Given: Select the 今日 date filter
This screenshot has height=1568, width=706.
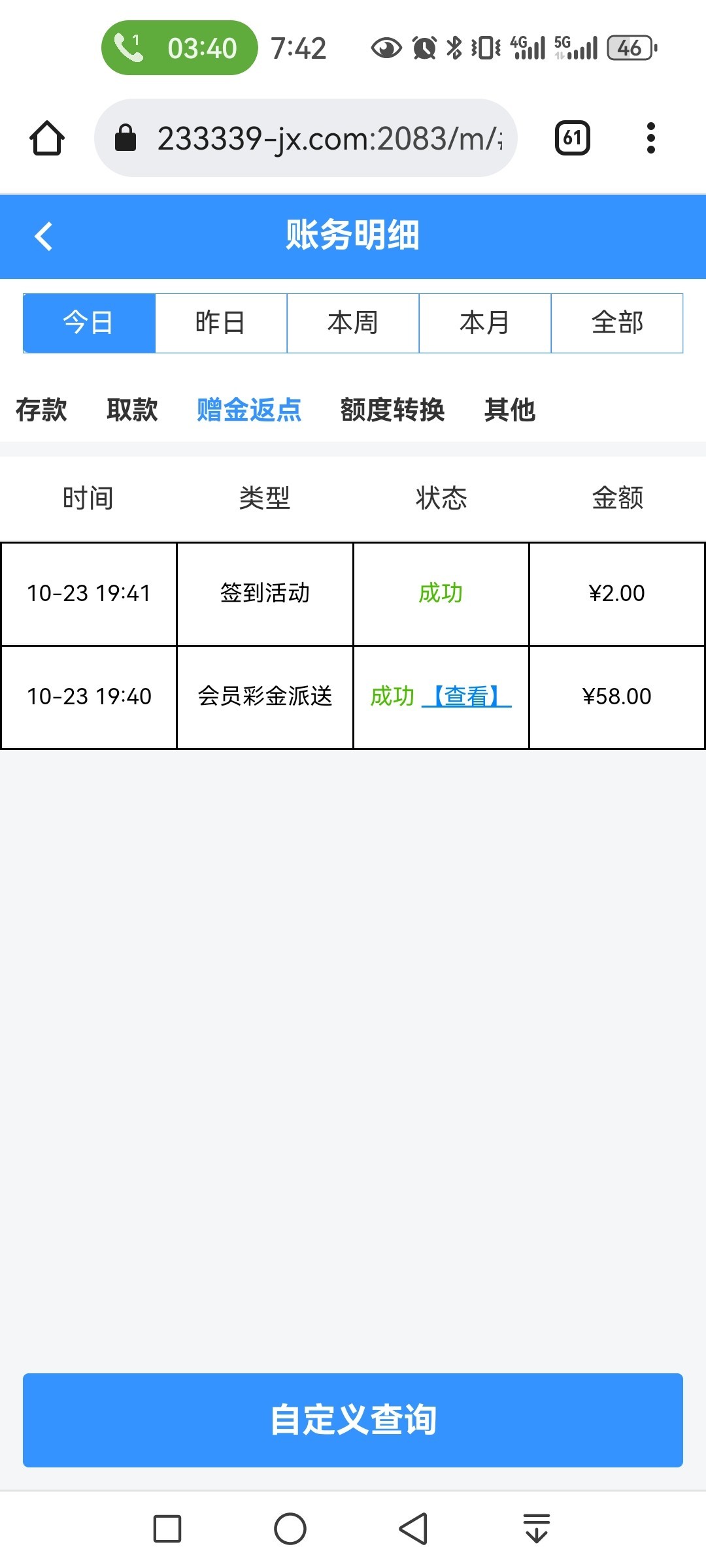Looking at the screenshot, I should (x=89, y=323).
